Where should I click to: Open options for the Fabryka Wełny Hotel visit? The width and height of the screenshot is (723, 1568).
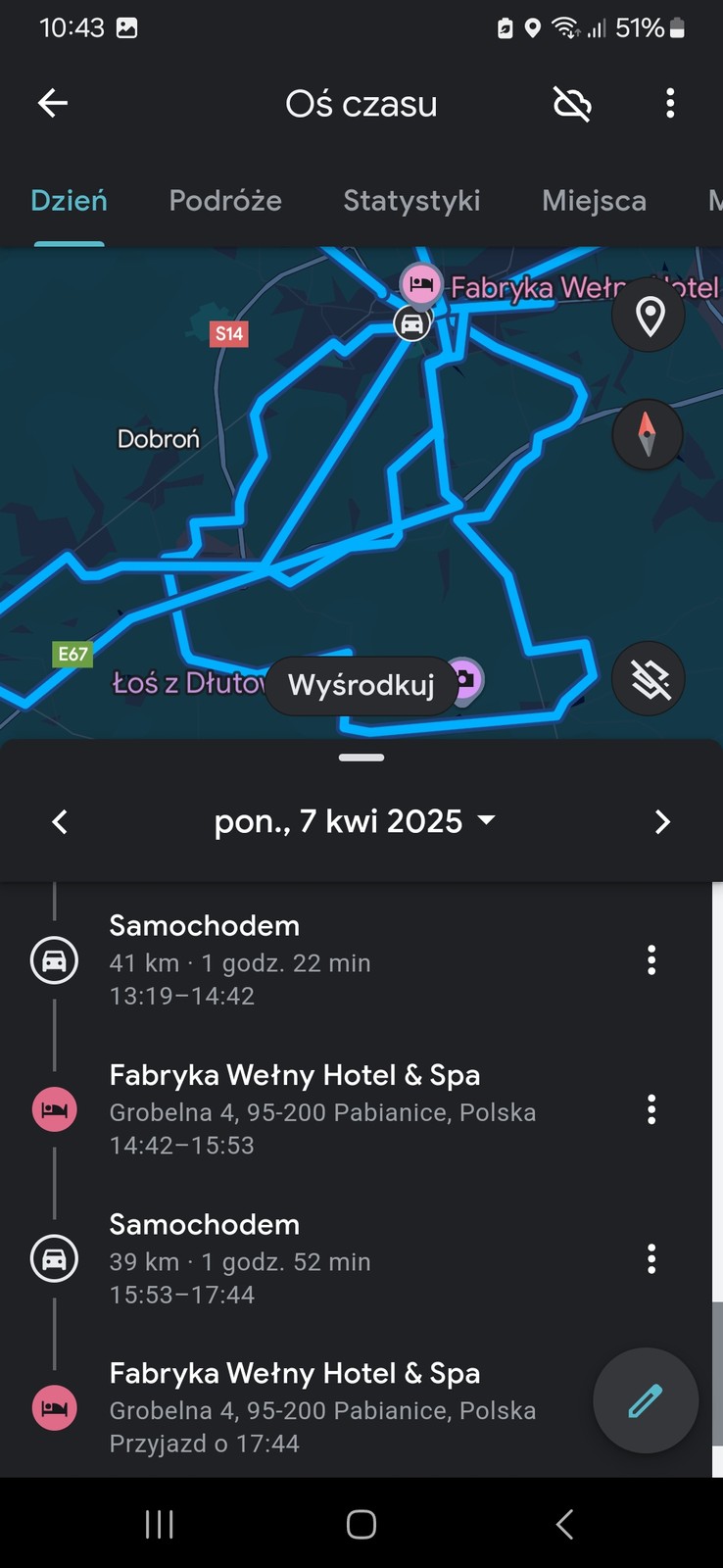[651, 1109]
